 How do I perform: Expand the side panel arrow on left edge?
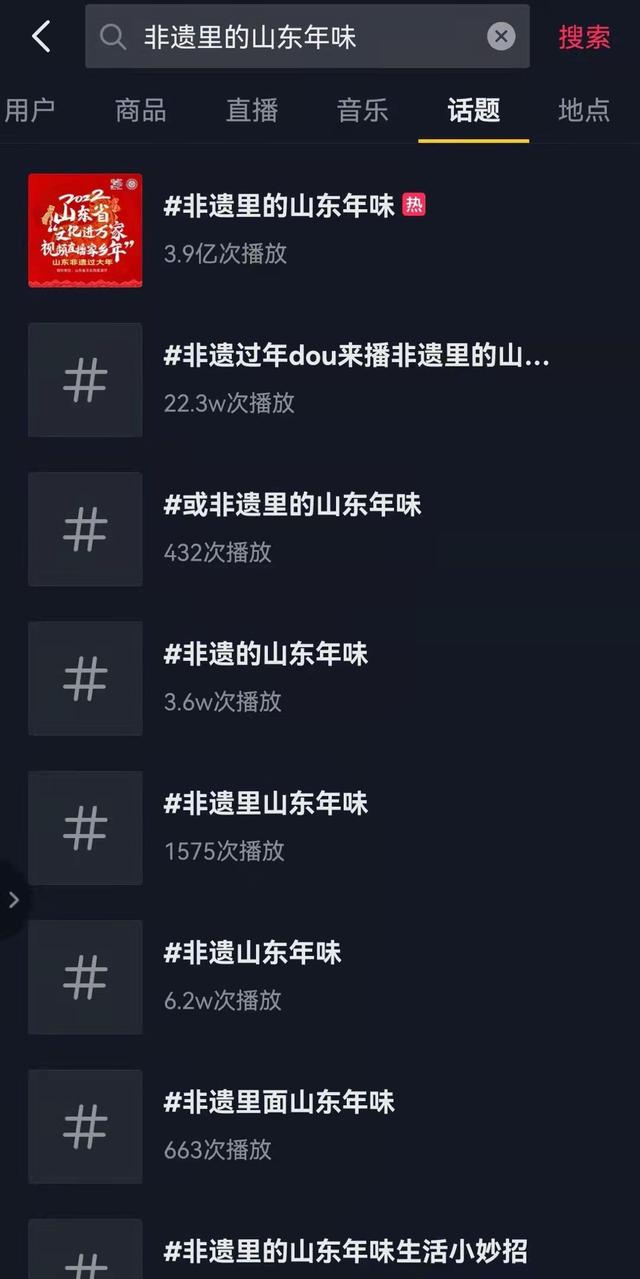[x=13, y=899]
